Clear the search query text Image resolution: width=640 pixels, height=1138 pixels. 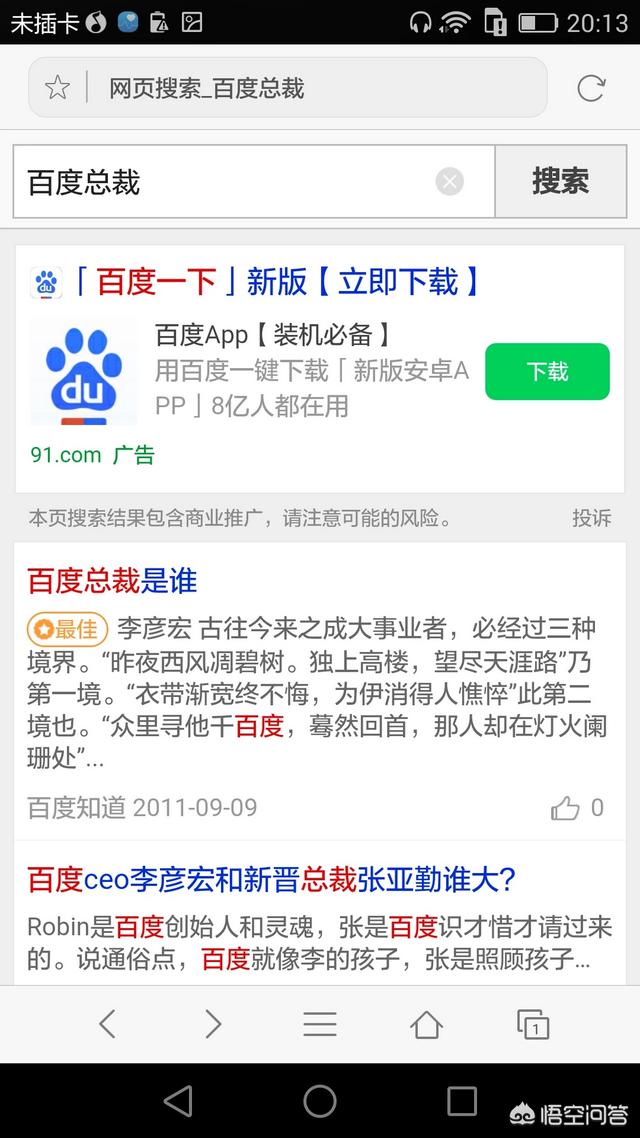pyautogui.click(x=449, y=181)
